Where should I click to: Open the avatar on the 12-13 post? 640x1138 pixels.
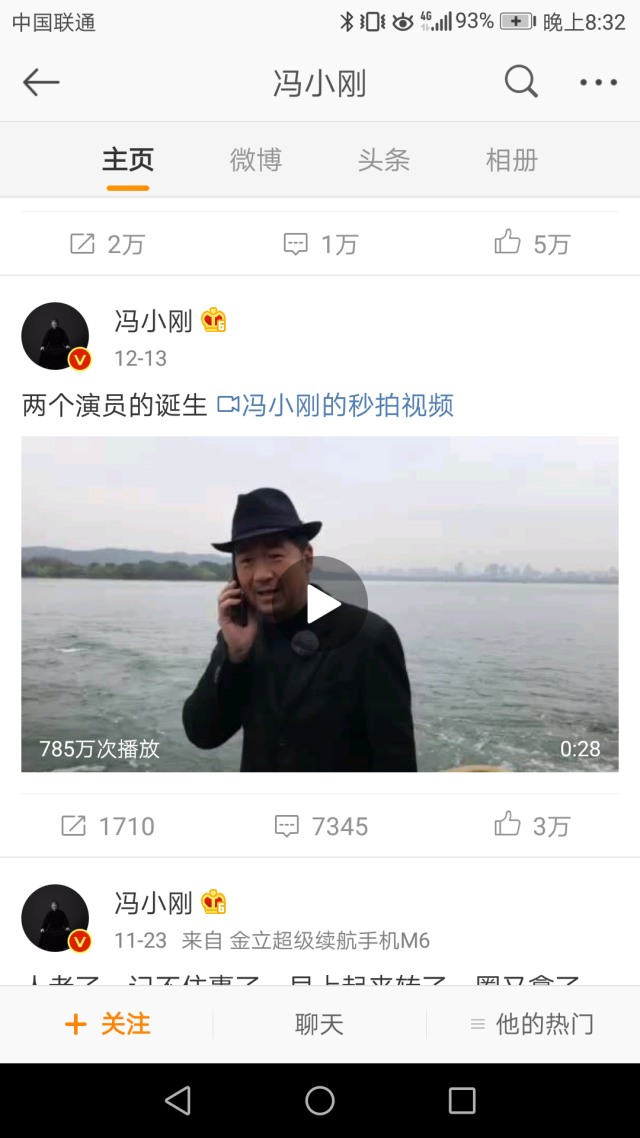point(55,336)
